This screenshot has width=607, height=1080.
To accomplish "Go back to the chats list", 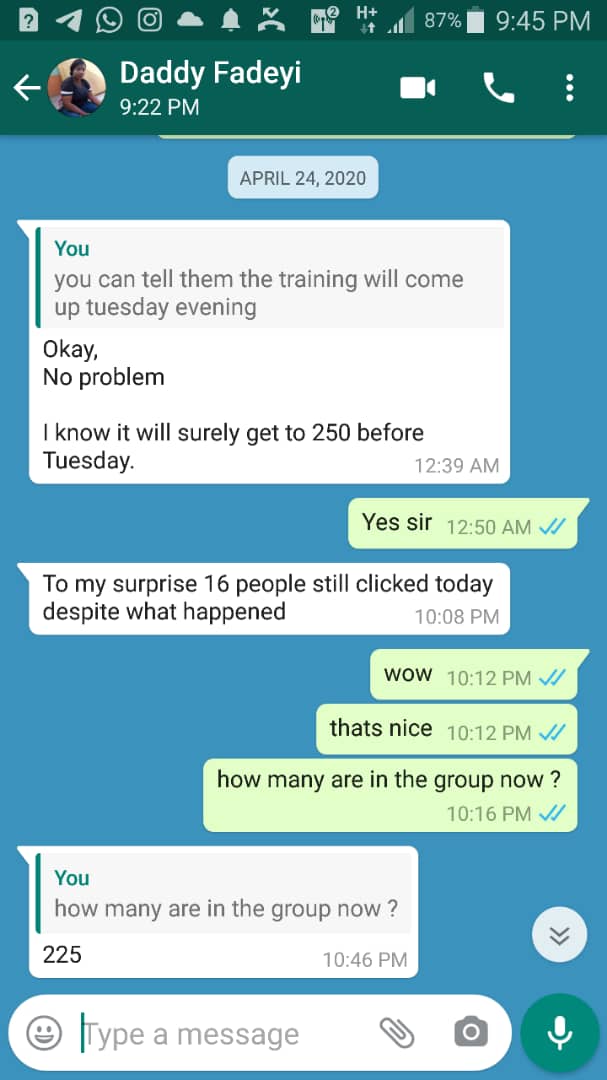I will pyautogui.click(x=27, y=88).
